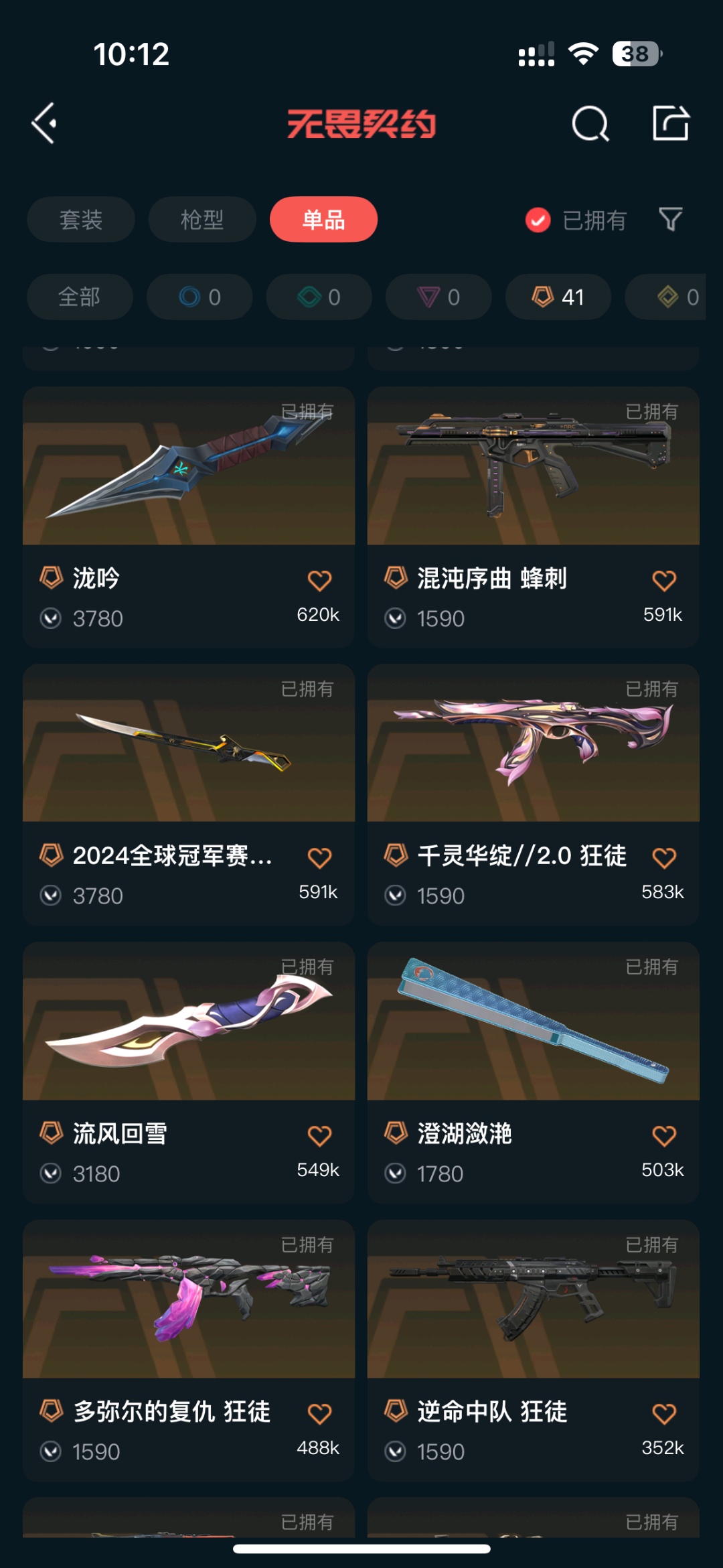This screenshot has height=1568, width=723.
Task: Open the funnel filter options
Action: point(671,219)
